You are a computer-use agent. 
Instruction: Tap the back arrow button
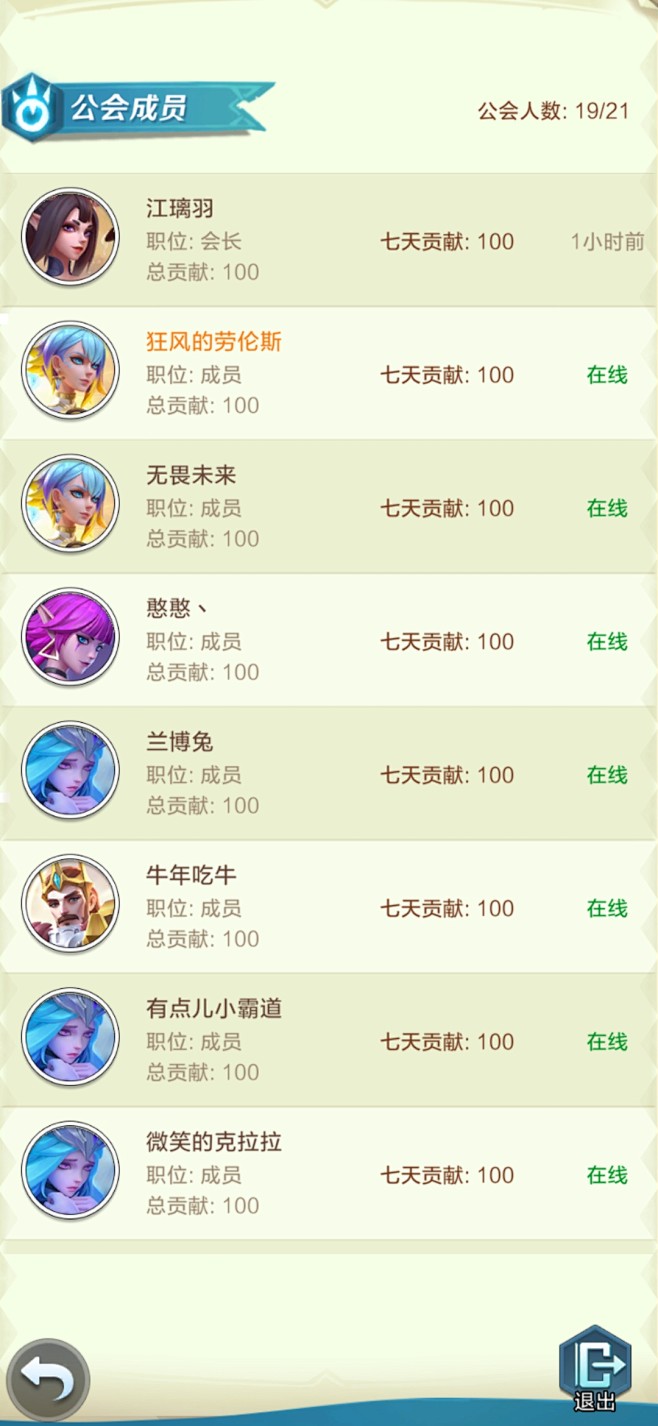pos(47,1381)
